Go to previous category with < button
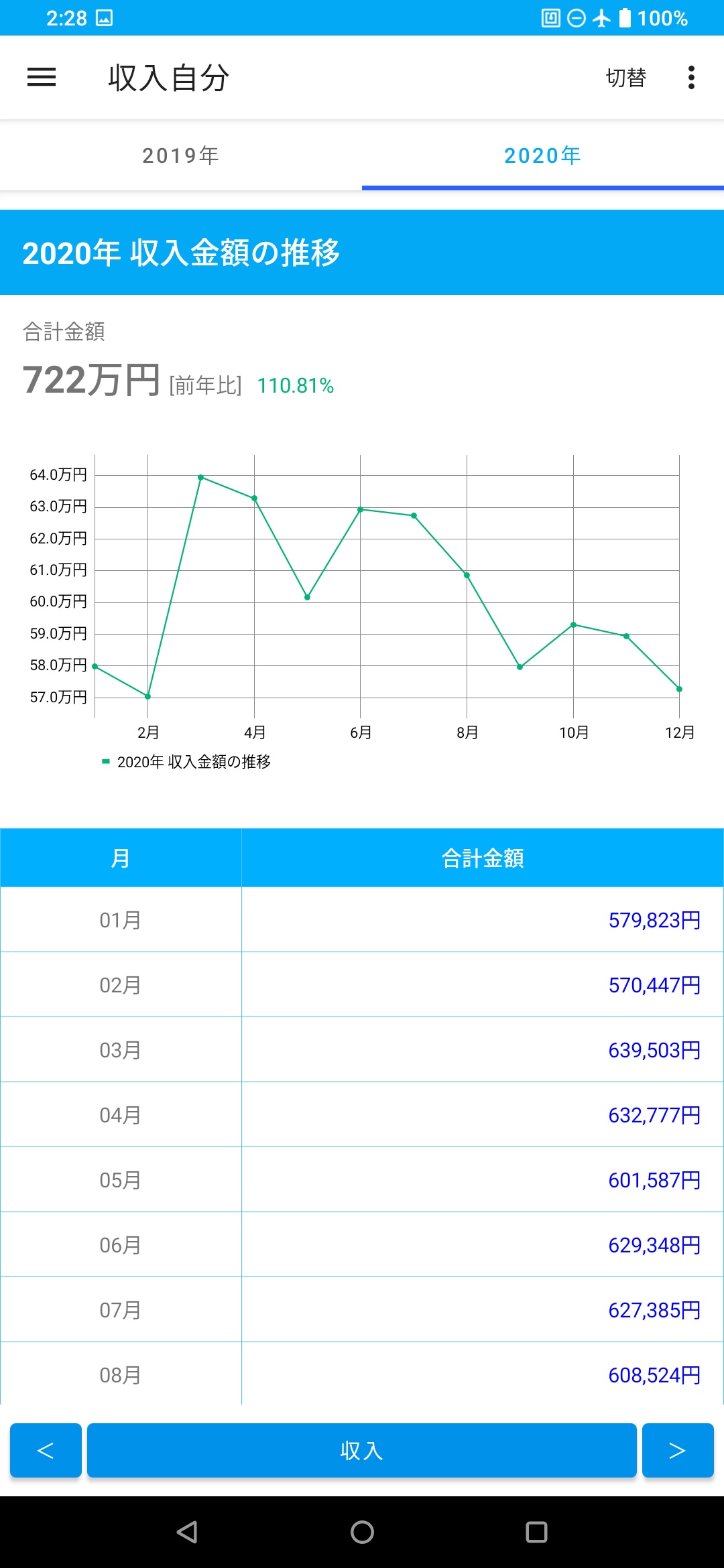The image size is (724, 1568). point(46,1450)
